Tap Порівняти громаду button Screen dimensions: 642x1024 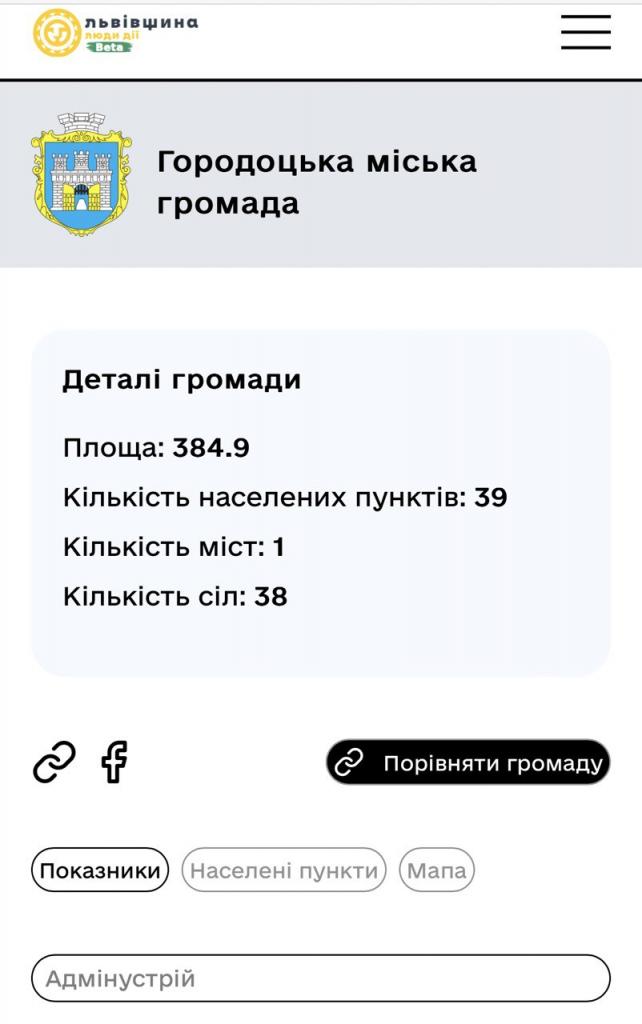coord(468,763)
